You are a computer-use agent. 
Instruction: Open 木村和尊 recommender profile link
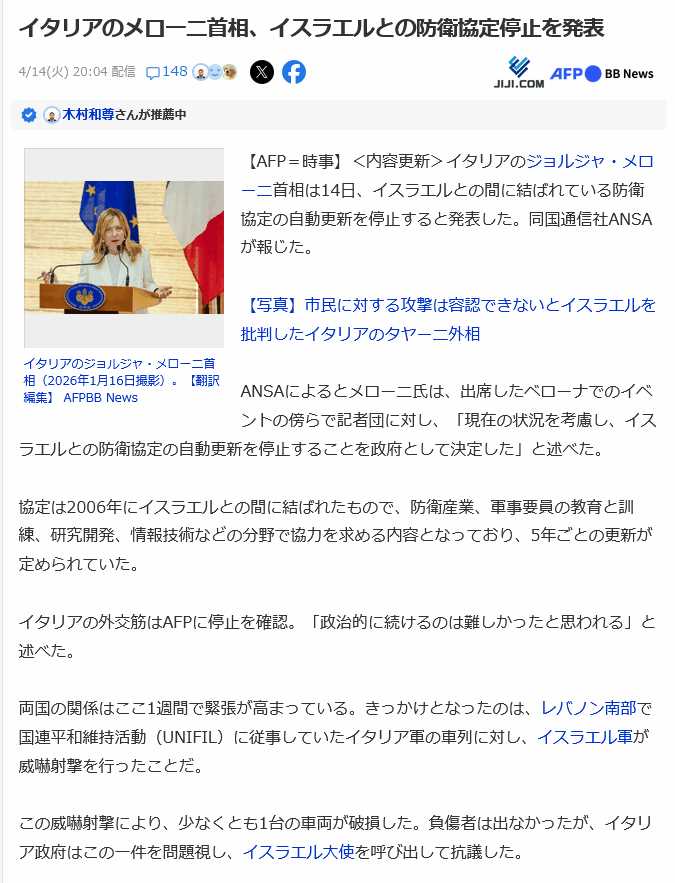click(87, 115)
